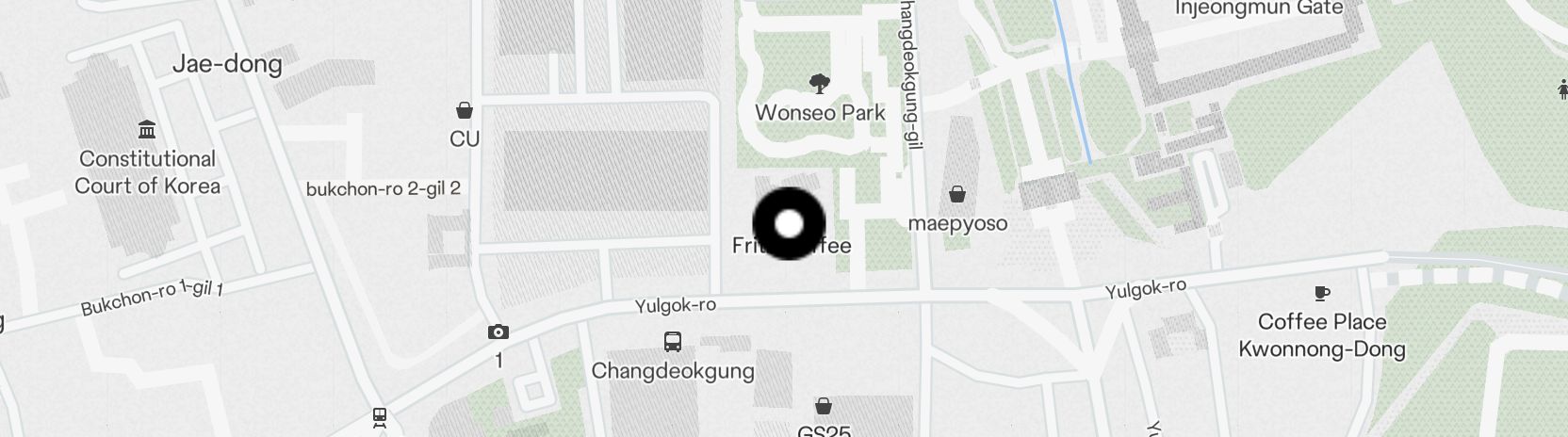1568x437 pixels.
Task: Select the Changdeokgung bus stop icon
Action: pos(673,342)
